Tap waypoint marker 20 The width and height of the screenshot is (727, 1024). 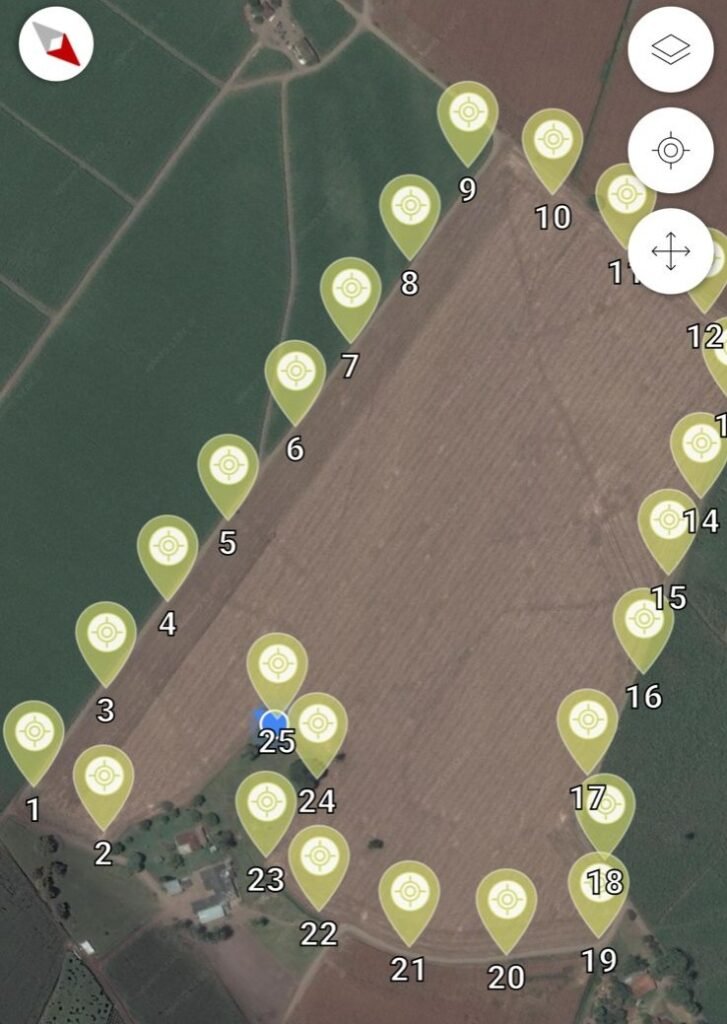506,902
